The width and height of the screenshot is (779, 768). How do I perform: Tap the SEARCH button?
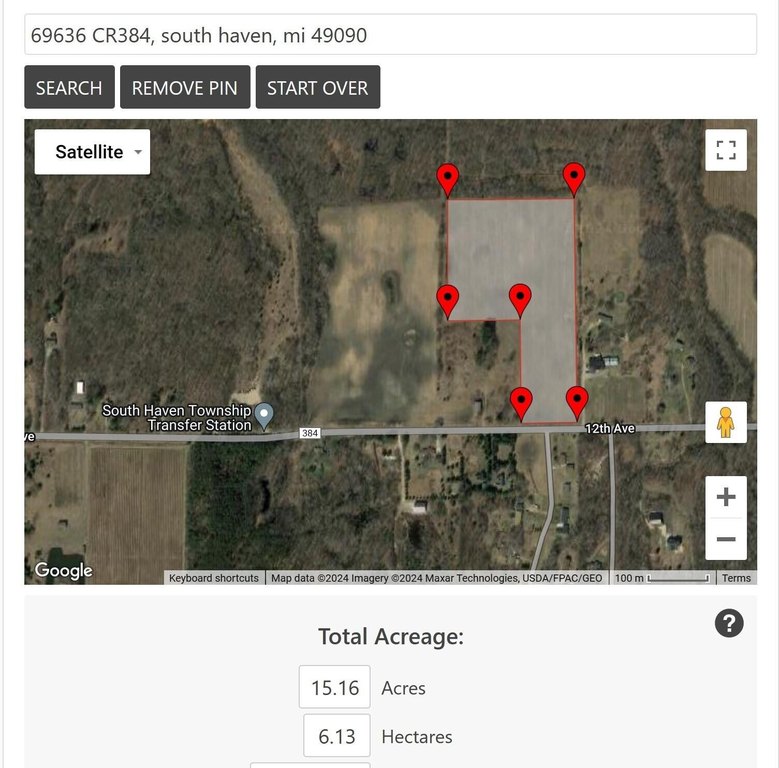(x=69, y=87)
